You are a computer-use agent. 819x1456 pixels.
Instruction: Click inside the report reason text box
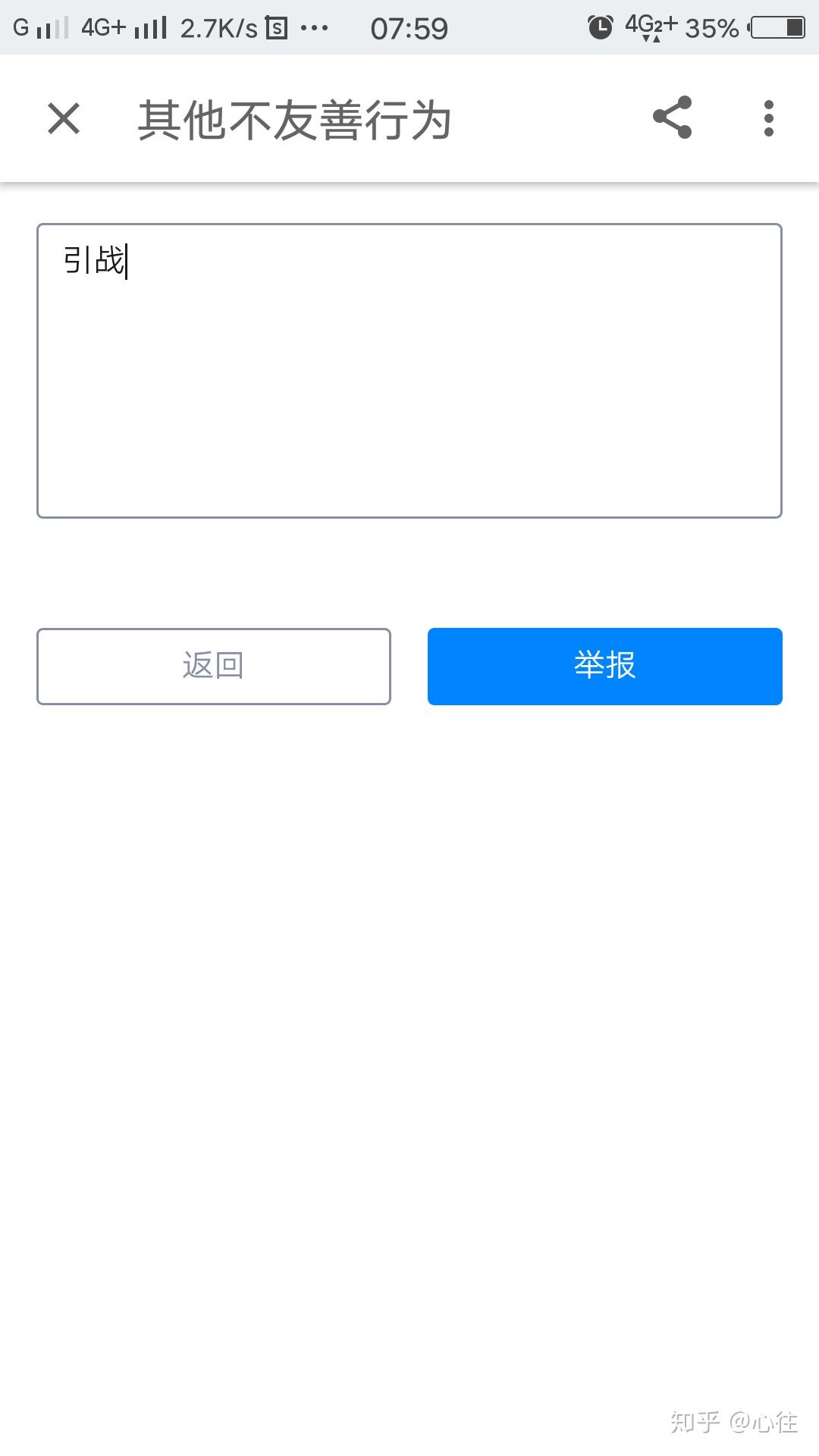(x=409, y=370)
